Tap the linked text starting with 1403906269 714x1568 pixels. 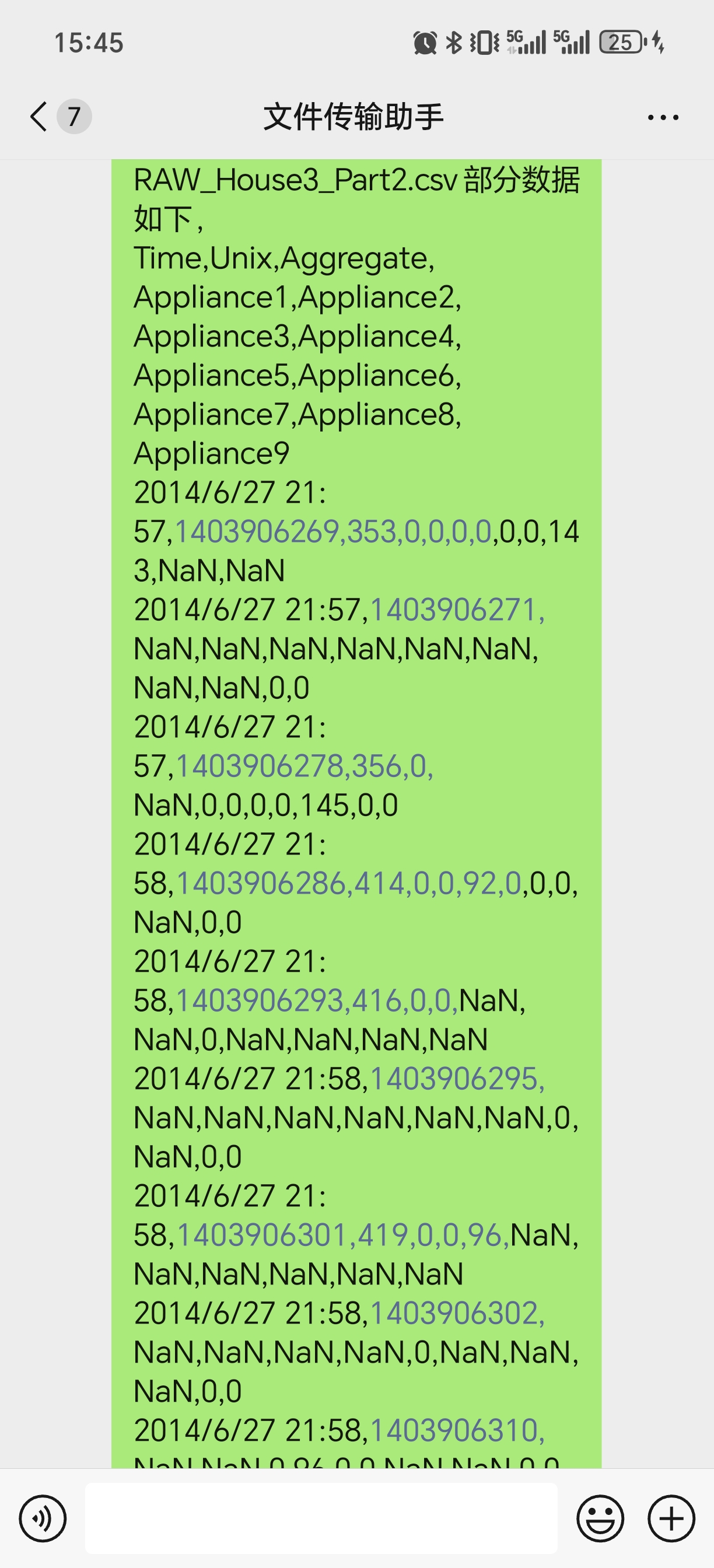point(332,532)
